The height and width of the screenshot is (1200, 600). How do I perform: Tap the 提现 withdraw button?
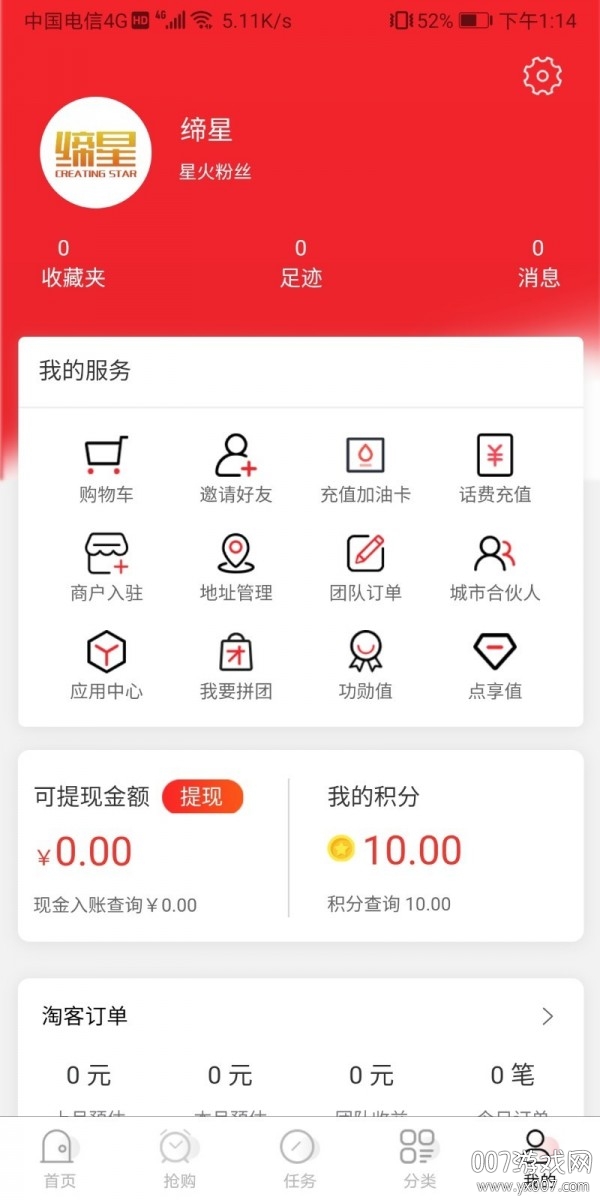[x=202, y=797]
